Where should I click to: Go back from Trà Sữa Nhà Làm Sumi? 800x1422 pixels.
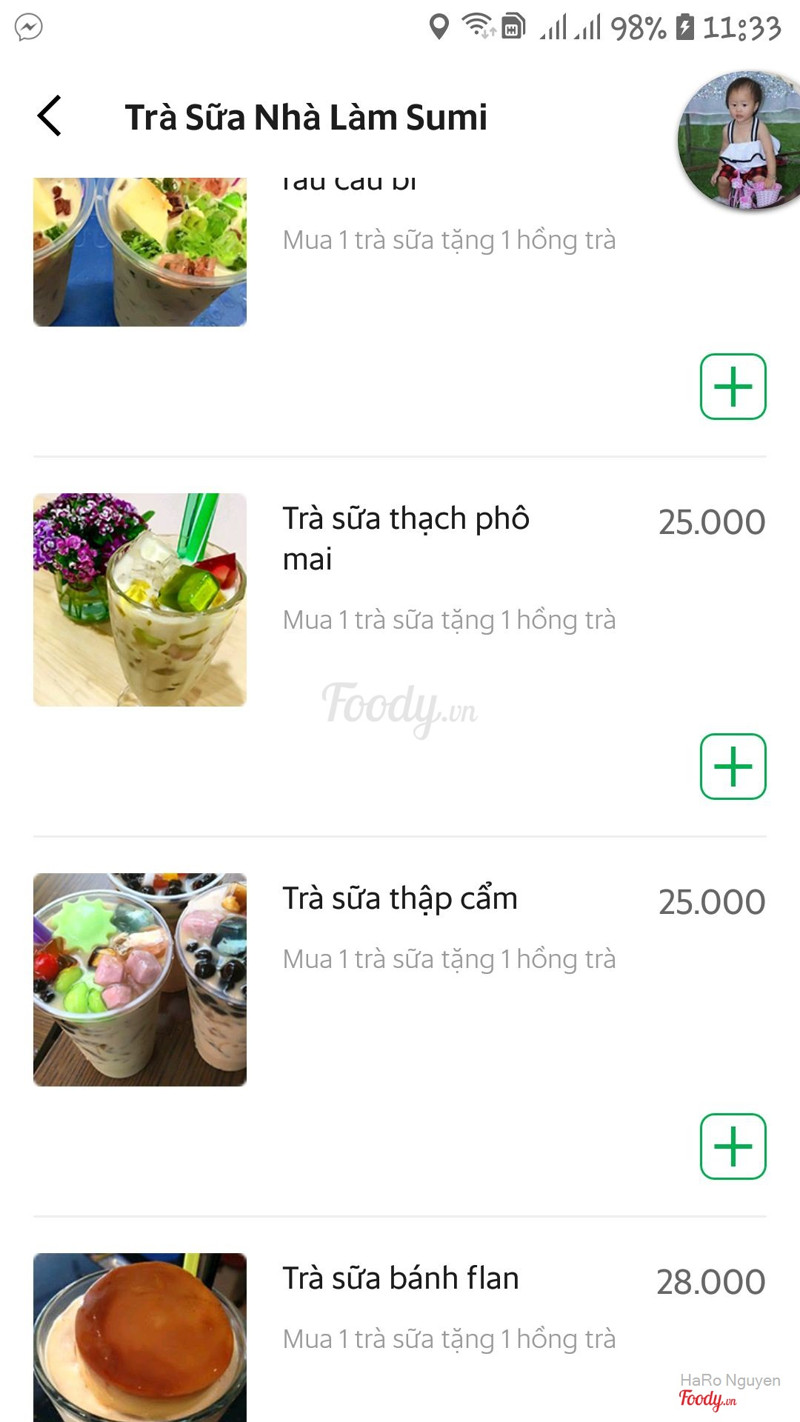click(x=50, y=116)
